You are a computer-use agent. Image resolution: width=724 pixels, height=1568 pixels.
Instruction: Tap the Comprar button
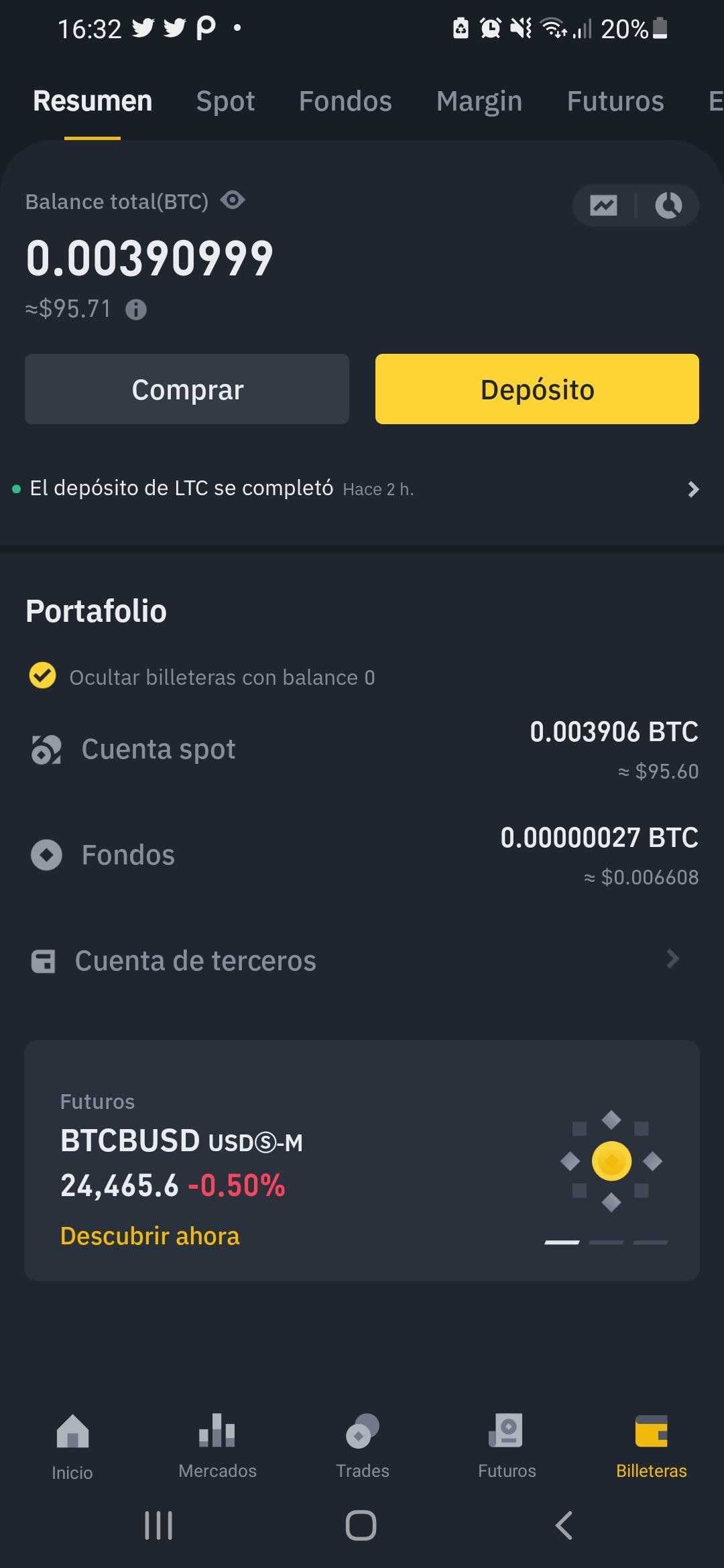click(187, 389)
